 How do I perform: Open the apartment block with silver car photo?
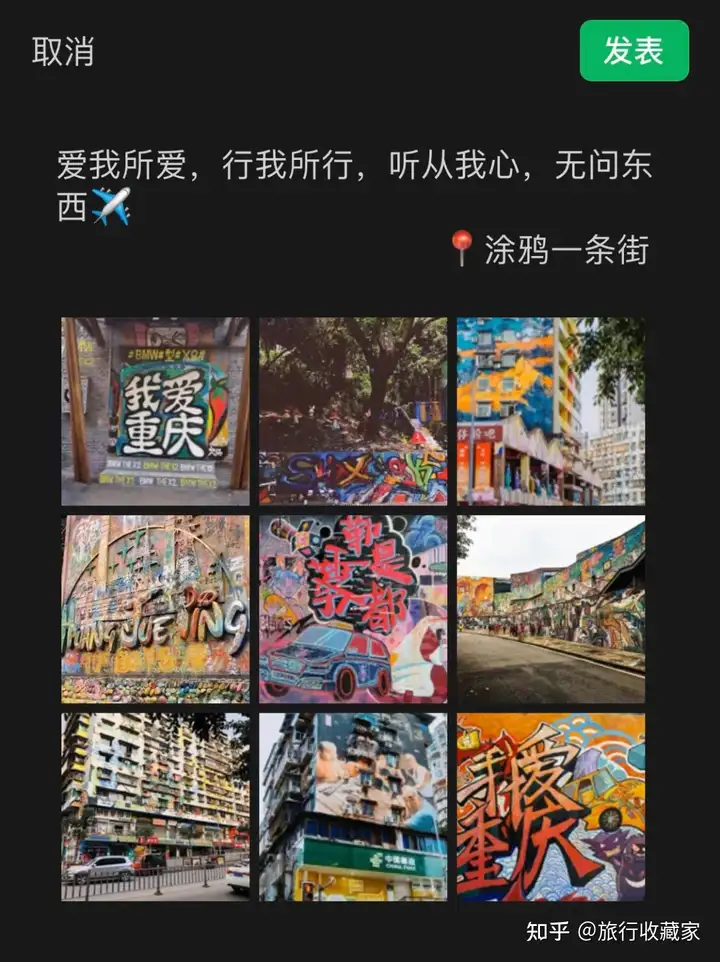point(155,806)
